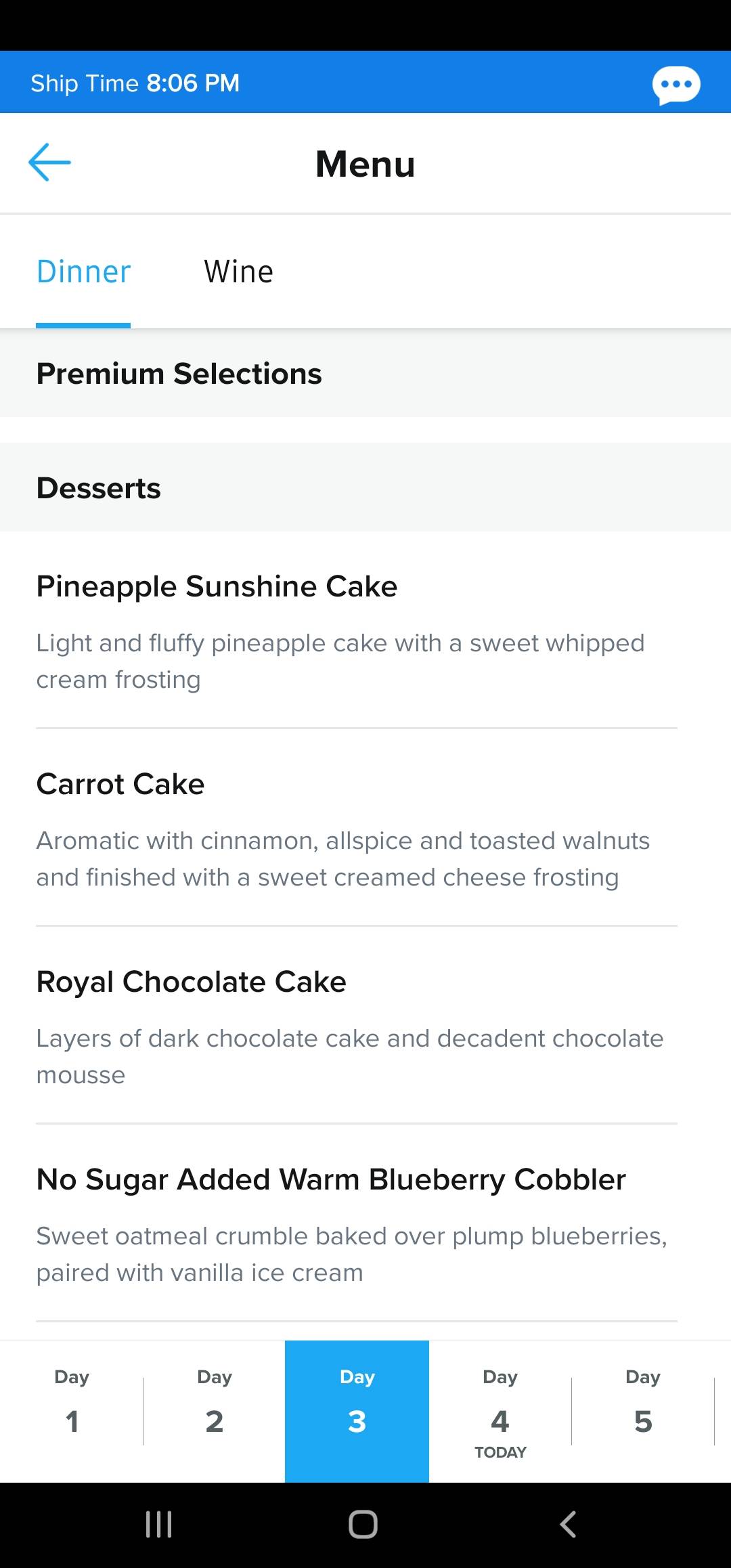
Task: View the Day 2 menu
Action: (215, 1411)
